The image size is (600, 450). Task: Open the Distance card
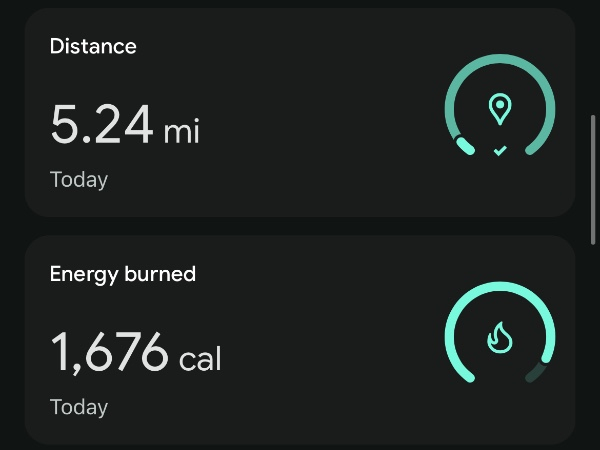click(300, 113)
